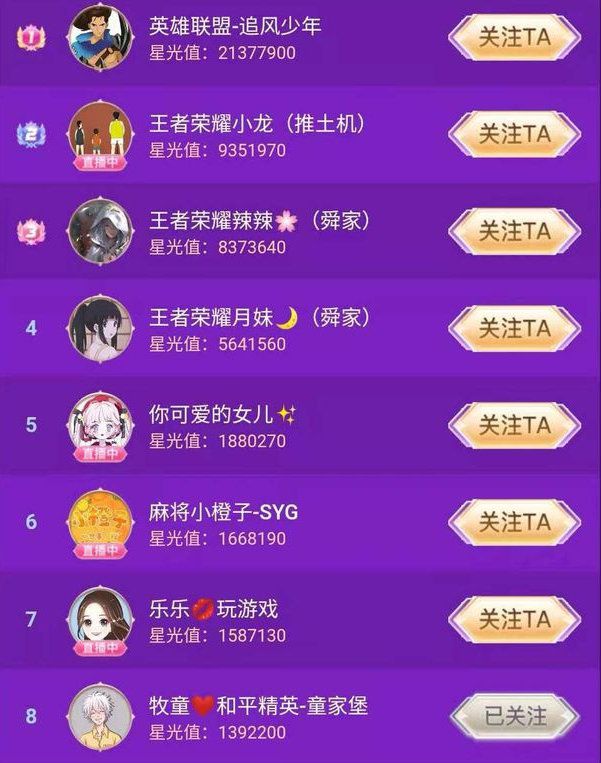601x763 pixels.
Task: Follow 英雄联盟-追风少年 with 关注TA
Action: pos(514,38)
